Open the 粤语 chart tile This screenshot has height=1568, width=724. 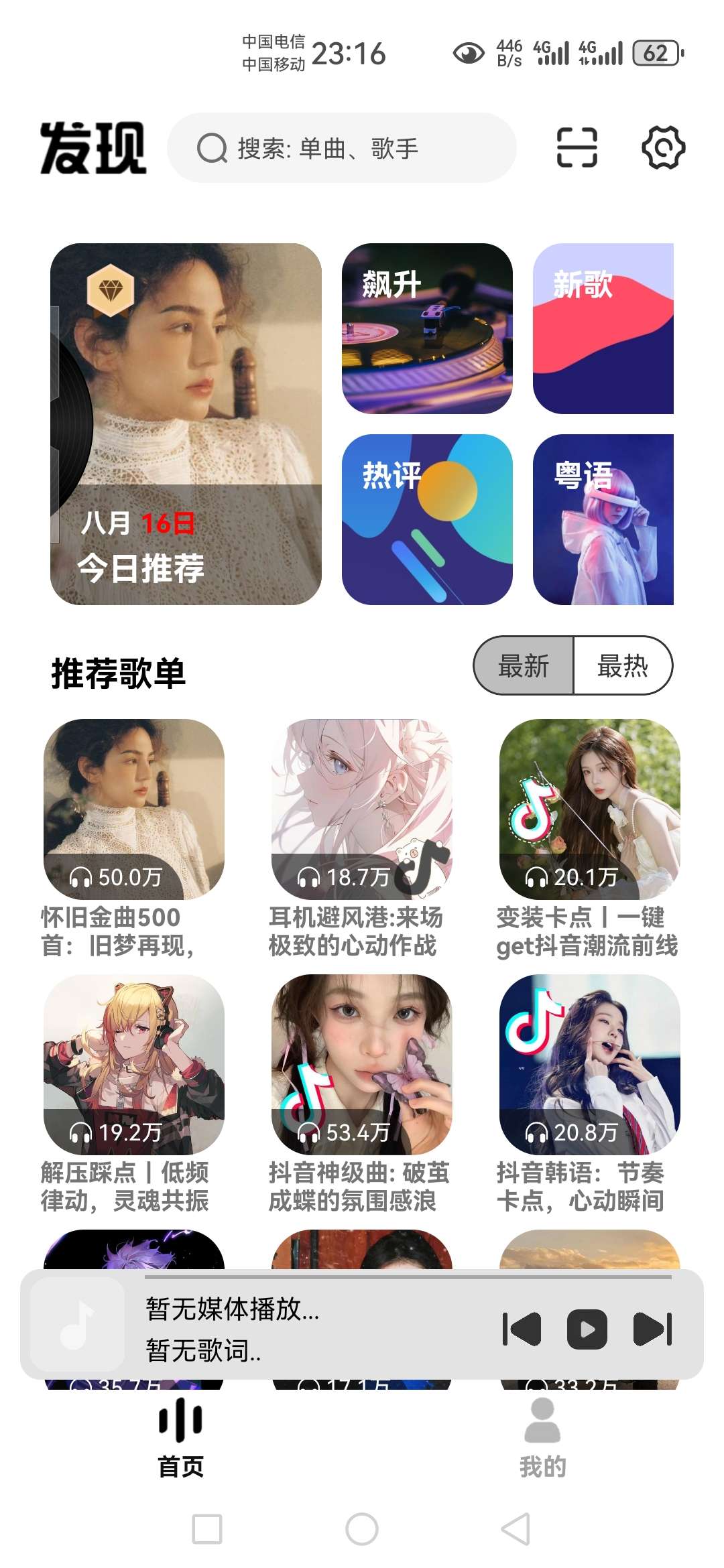(603, 519)
